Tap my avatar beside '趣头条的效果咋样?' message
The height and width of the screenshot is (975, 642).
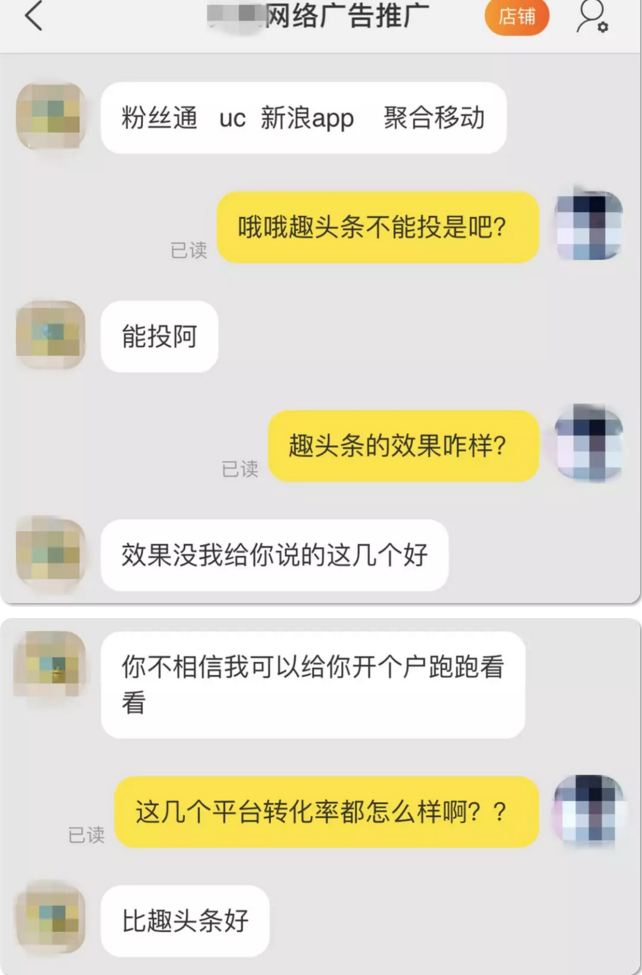coord(589,443)
